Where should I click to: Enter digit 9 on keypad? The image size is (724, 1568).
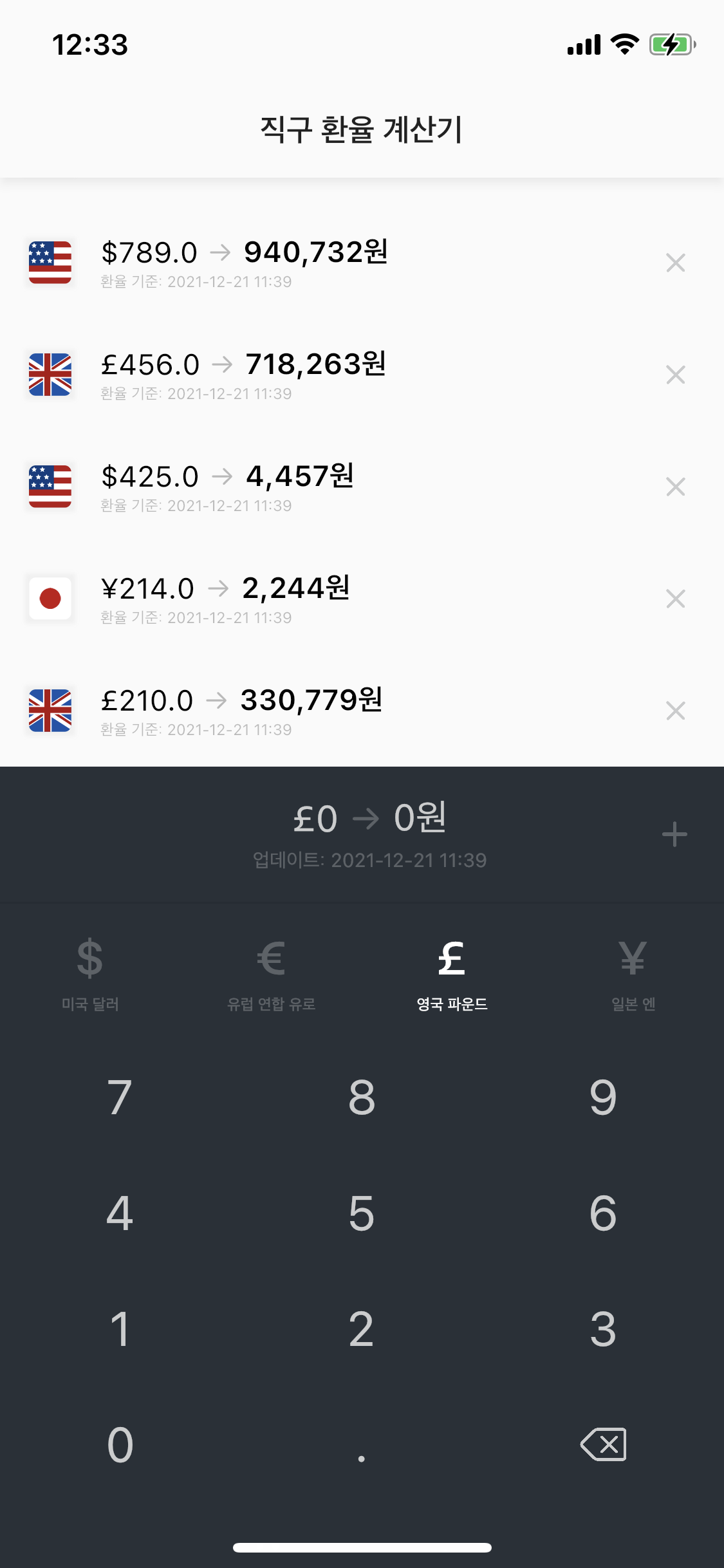tap(603, 1097)
